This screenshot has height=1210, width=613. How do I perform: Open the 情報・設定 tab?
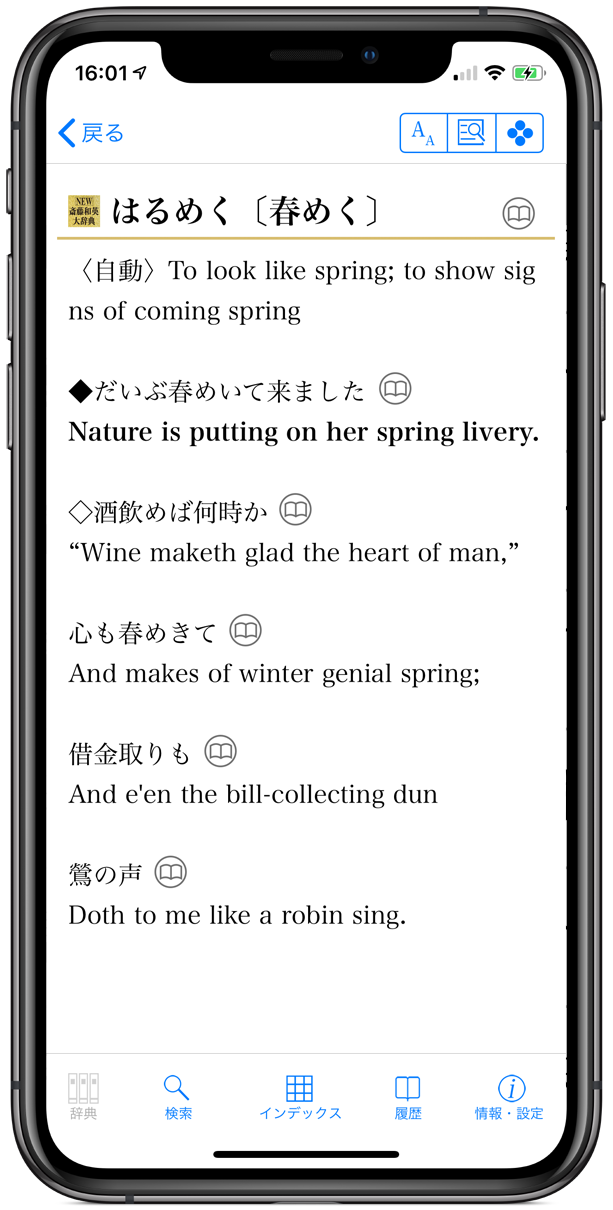[x=510, y=1097]
